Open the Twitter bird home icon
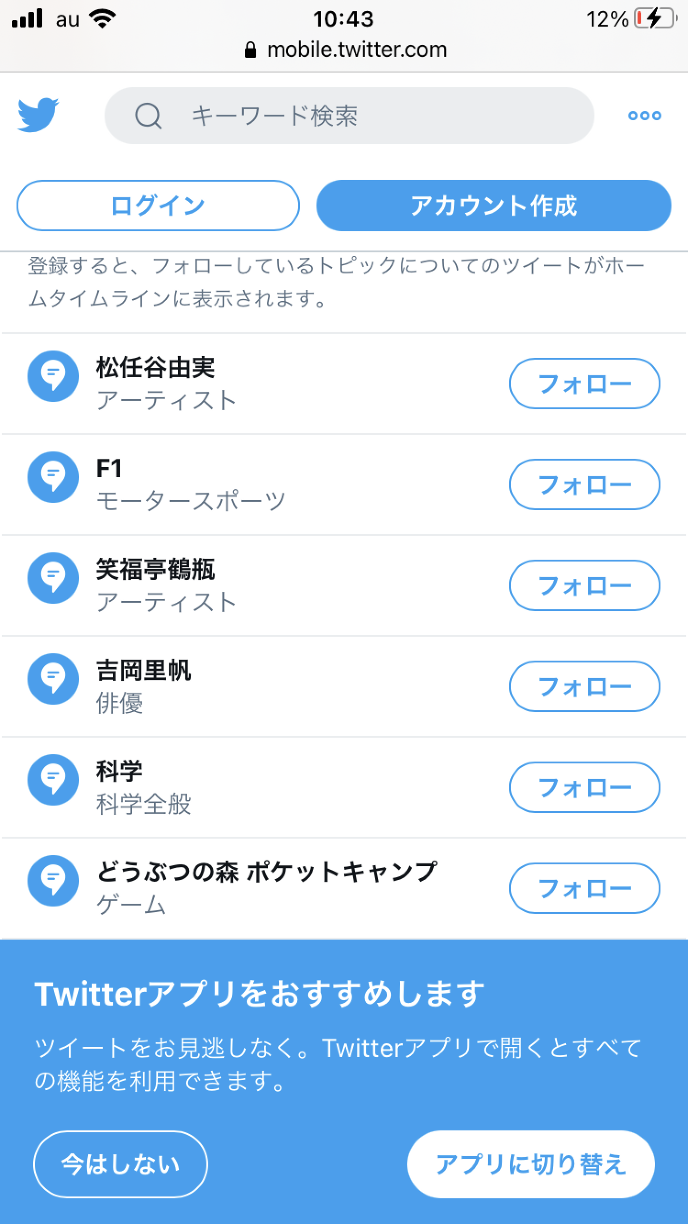Screen dimensions: 688x1224 coord(39,116)
